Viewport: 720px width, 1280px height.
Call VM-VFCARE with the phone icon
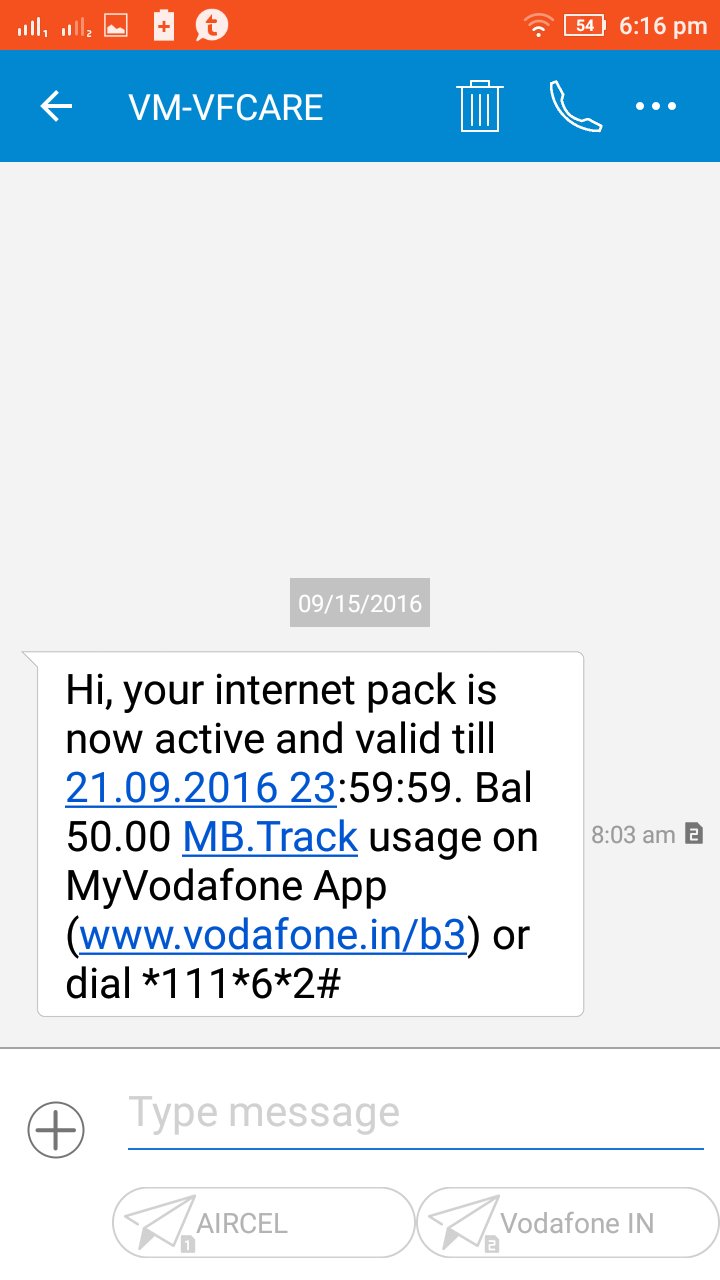(x=575, y=106)
